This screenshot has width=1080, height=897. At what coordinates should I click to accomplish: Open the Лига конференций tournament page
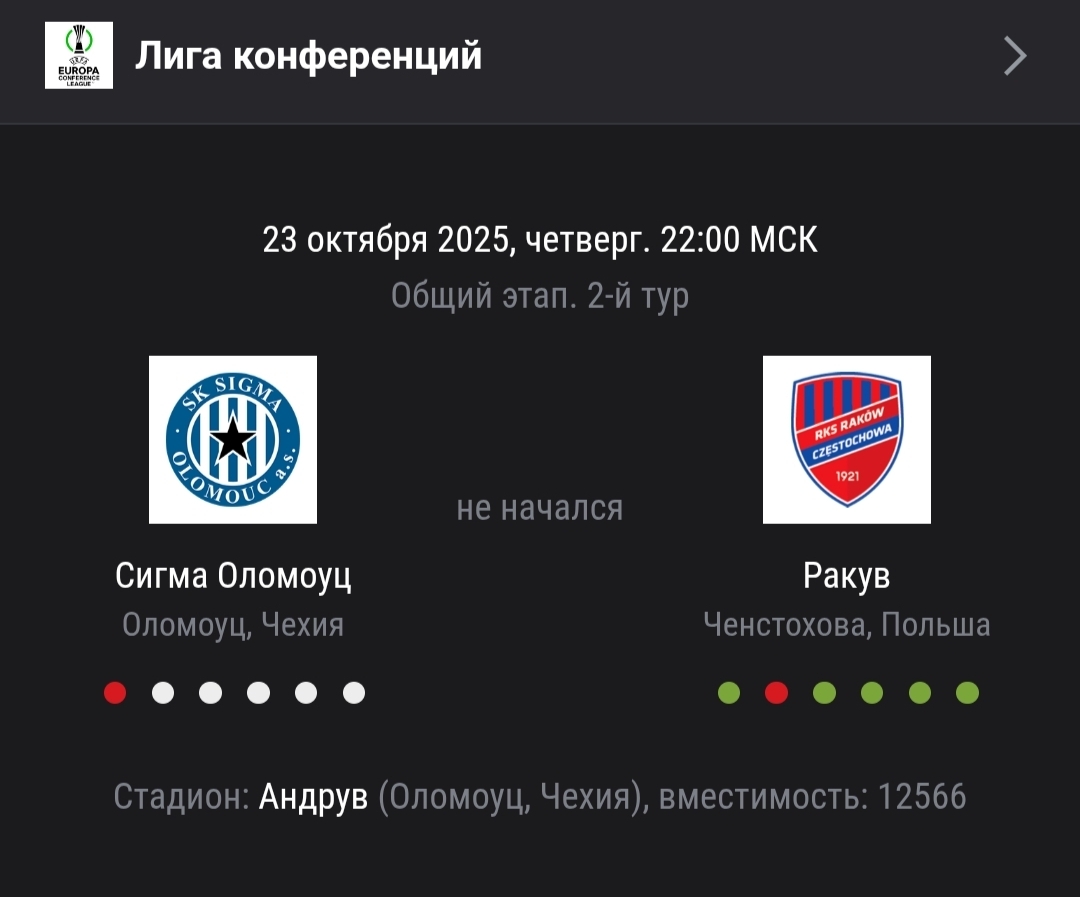(308, 56)
